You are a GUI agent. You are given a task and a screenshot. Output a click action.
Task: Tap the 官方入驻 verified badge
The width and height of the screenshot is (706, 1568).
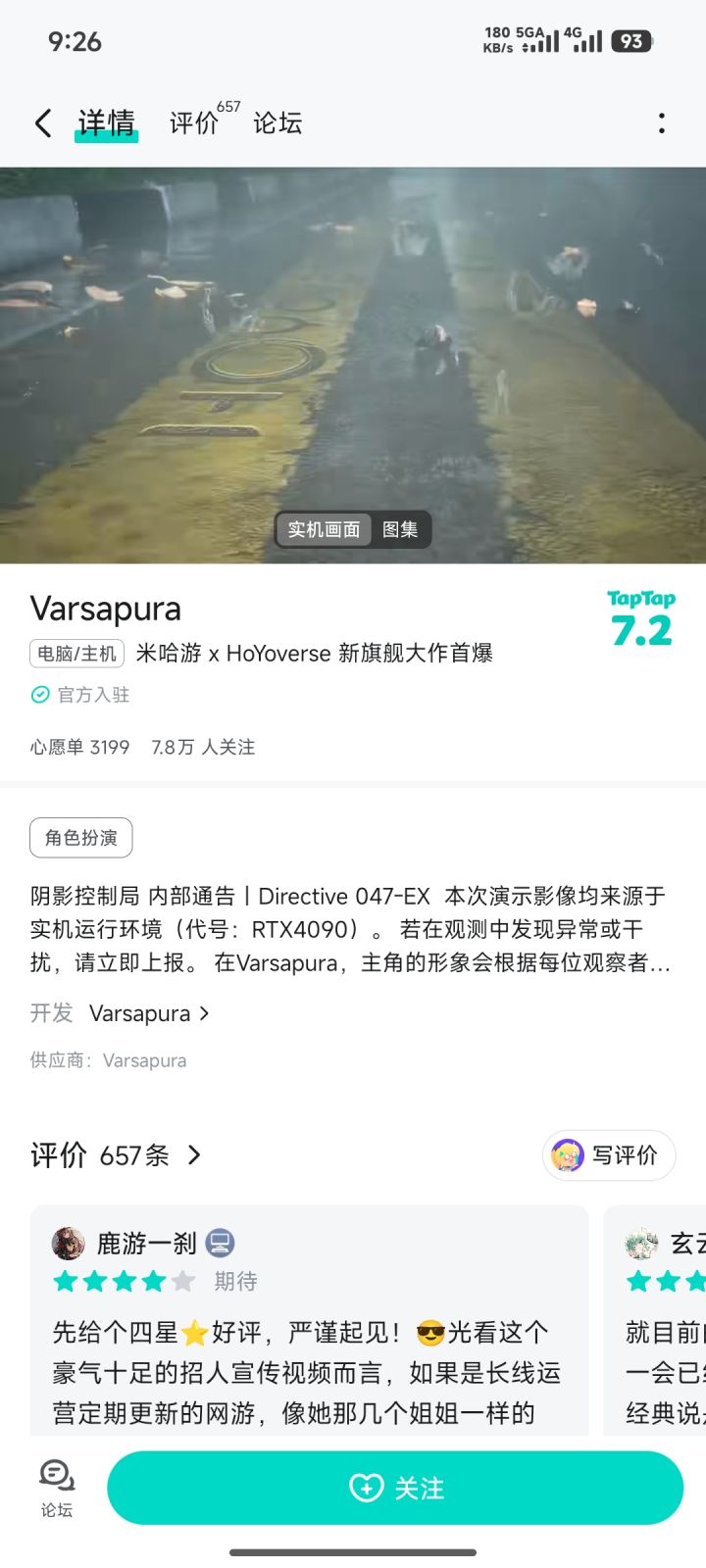(x=79, y=695)
